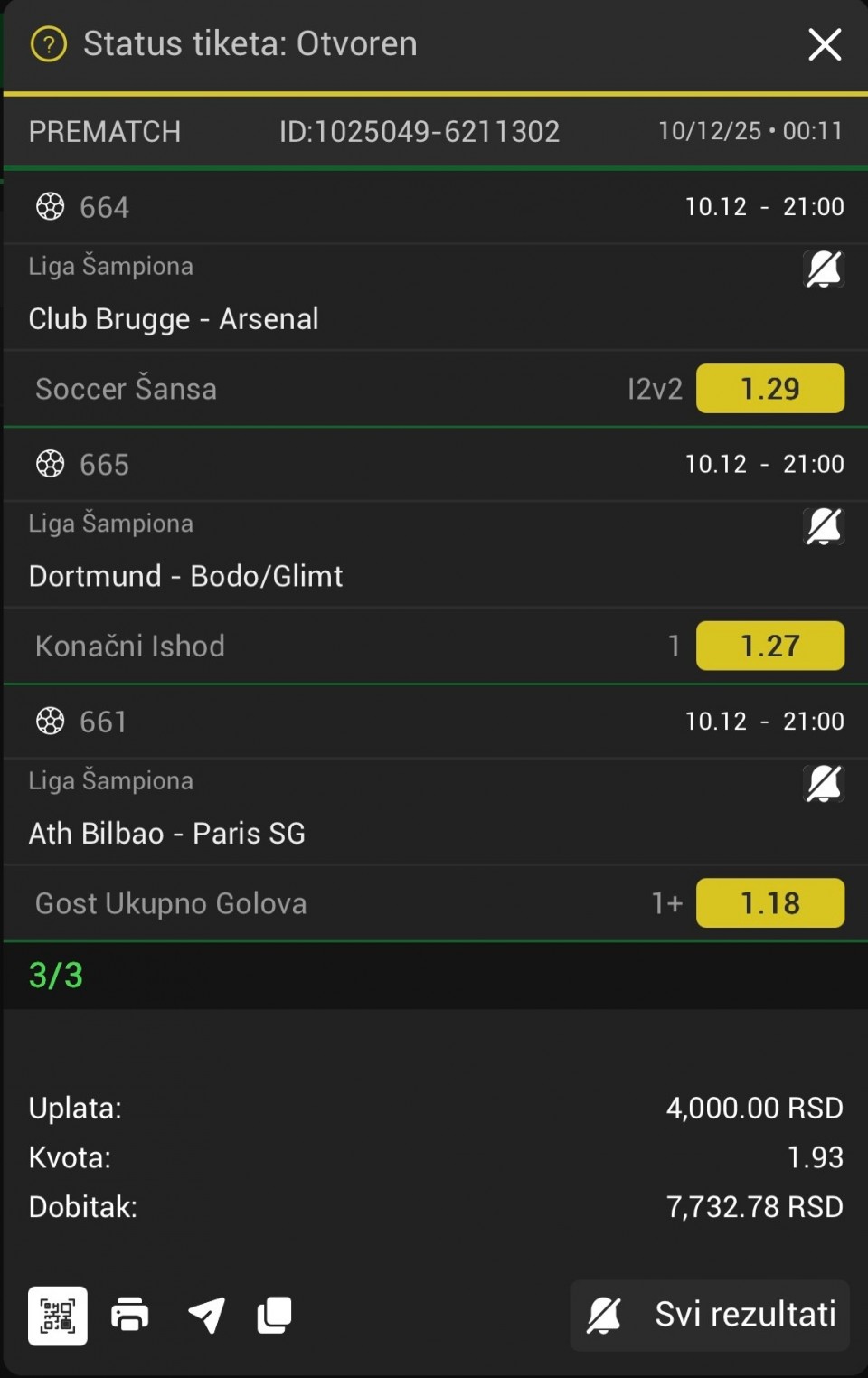Toggle notifications for Club Brugge - Arsenal
Image resolution: width=868 pixels, height=1378 pixels.
[x=824, y=269]
